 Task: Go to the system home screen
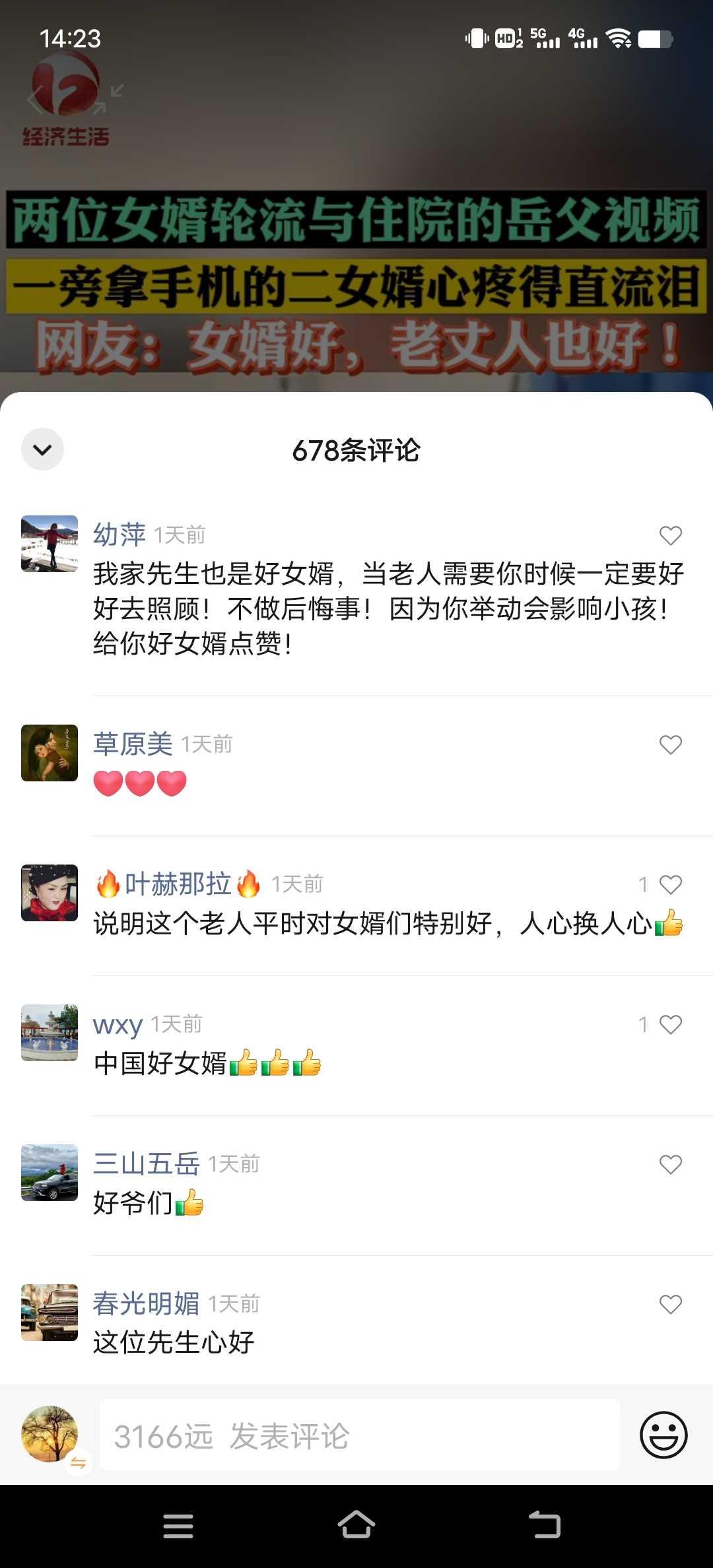point(356,1526)
